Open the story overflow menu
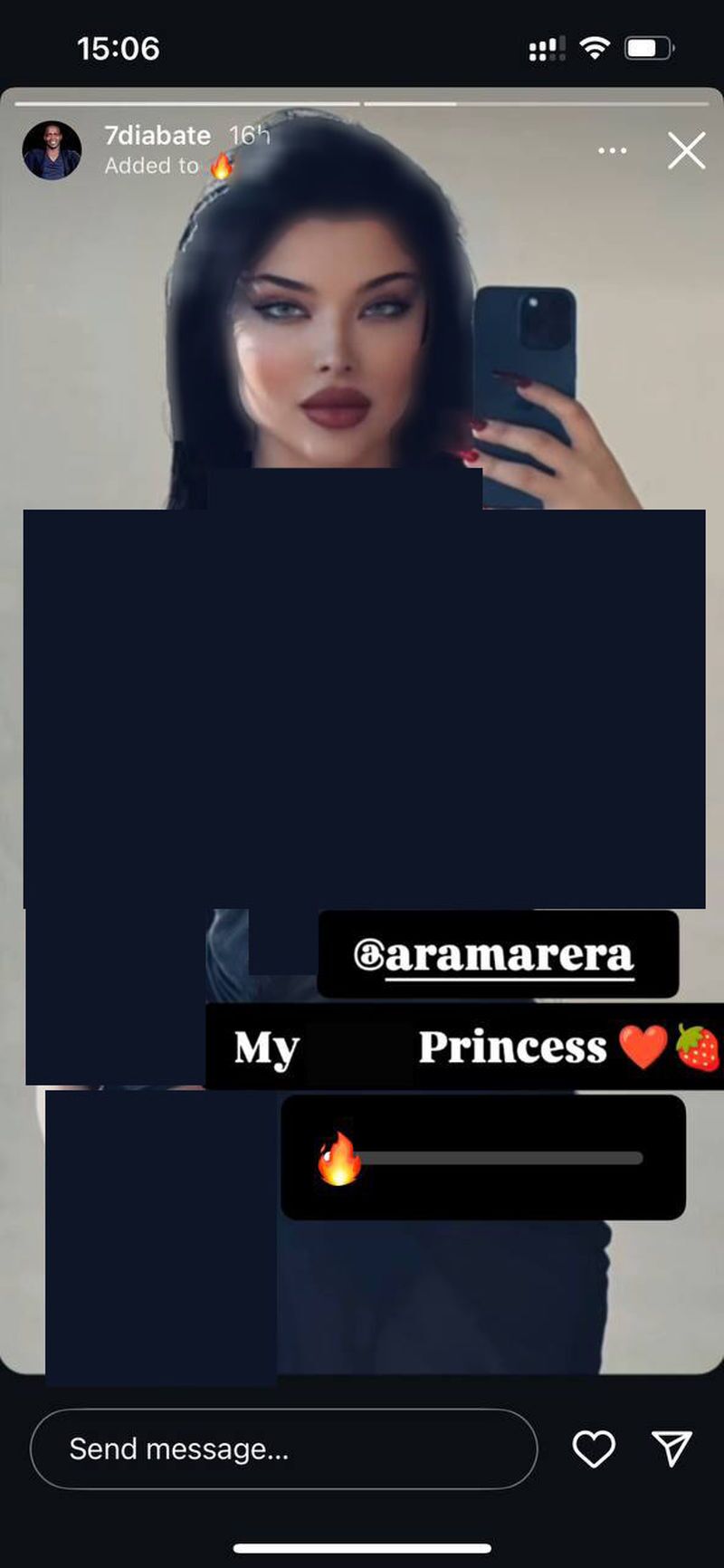The width and height of the screenshot is (724, 1568). (613, 150)
